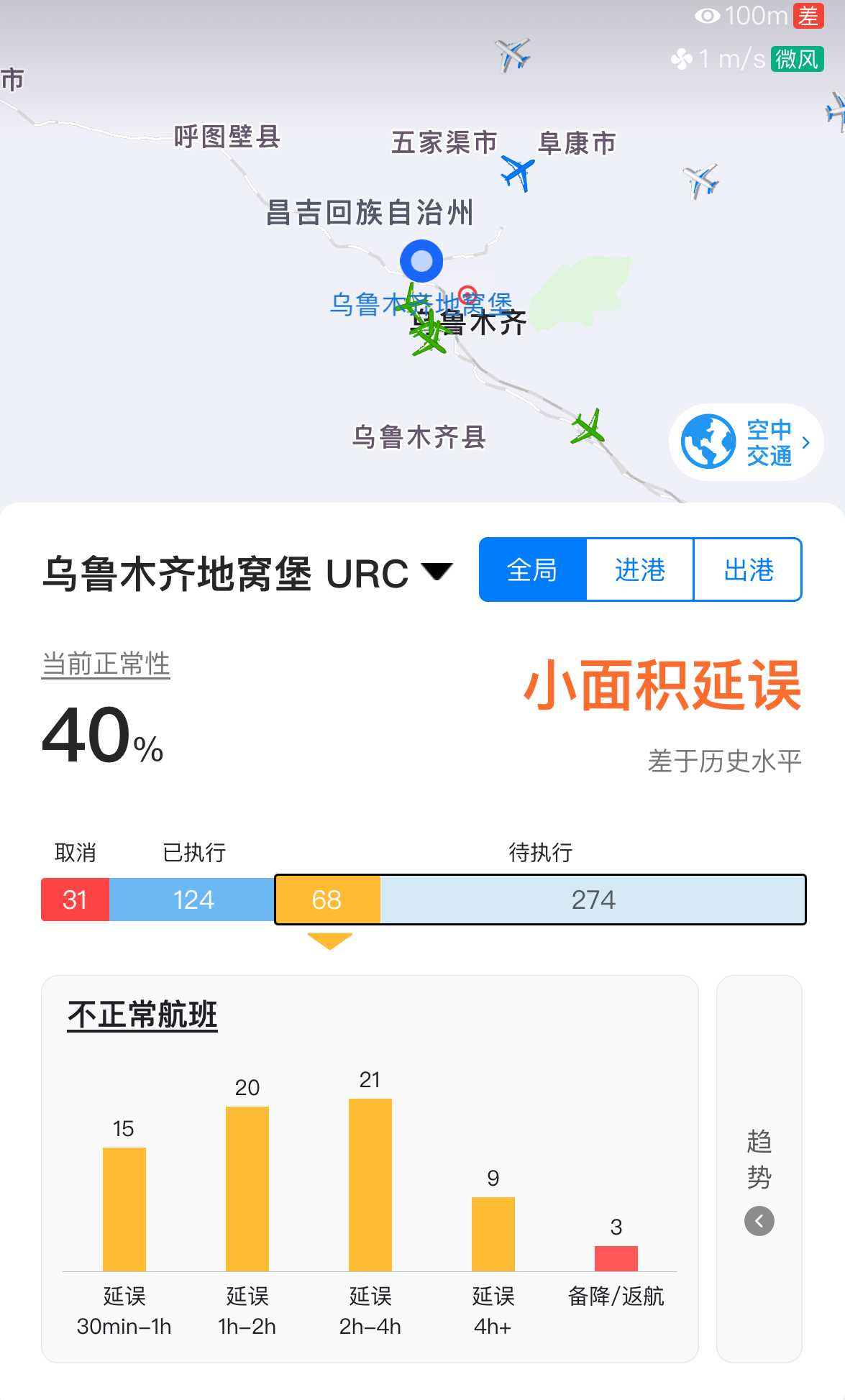The width and height of the screenshot is (845, 1400).
Task: Select the 延误 1h–2h bar
Action: point(247,1188)
